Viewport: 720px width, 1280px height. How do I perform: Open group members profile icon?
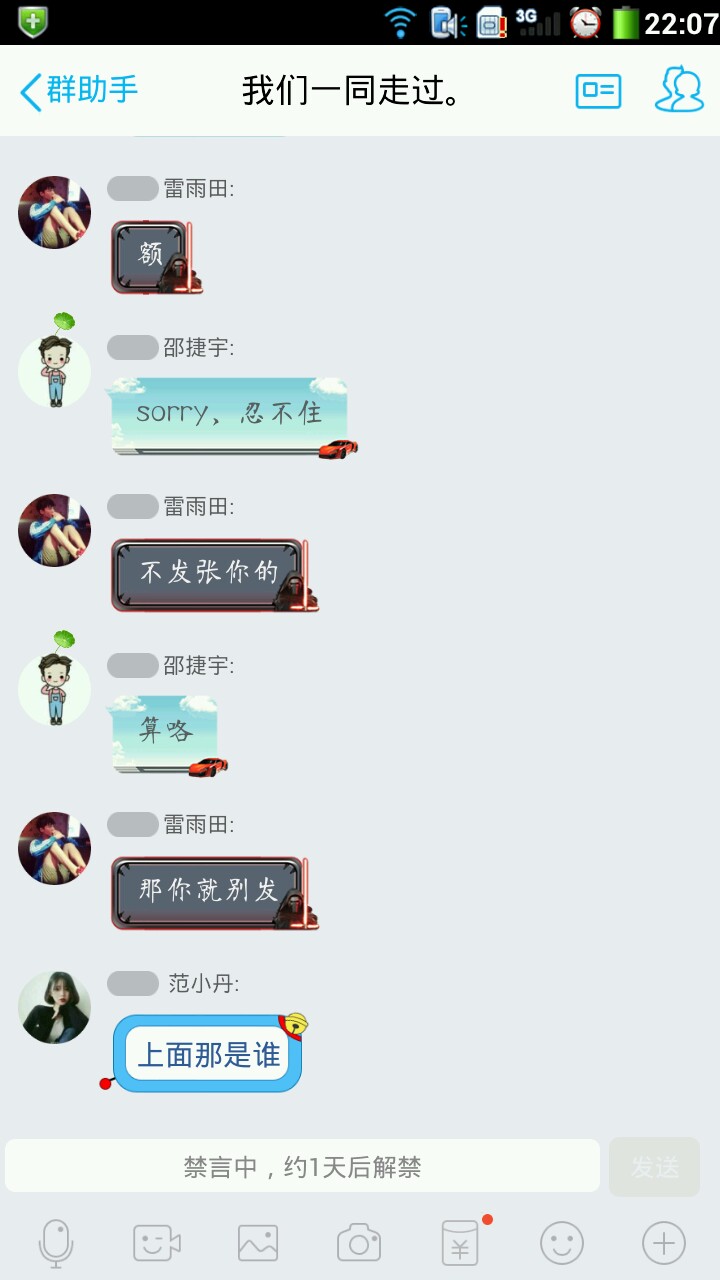click(x=679, y=91)
